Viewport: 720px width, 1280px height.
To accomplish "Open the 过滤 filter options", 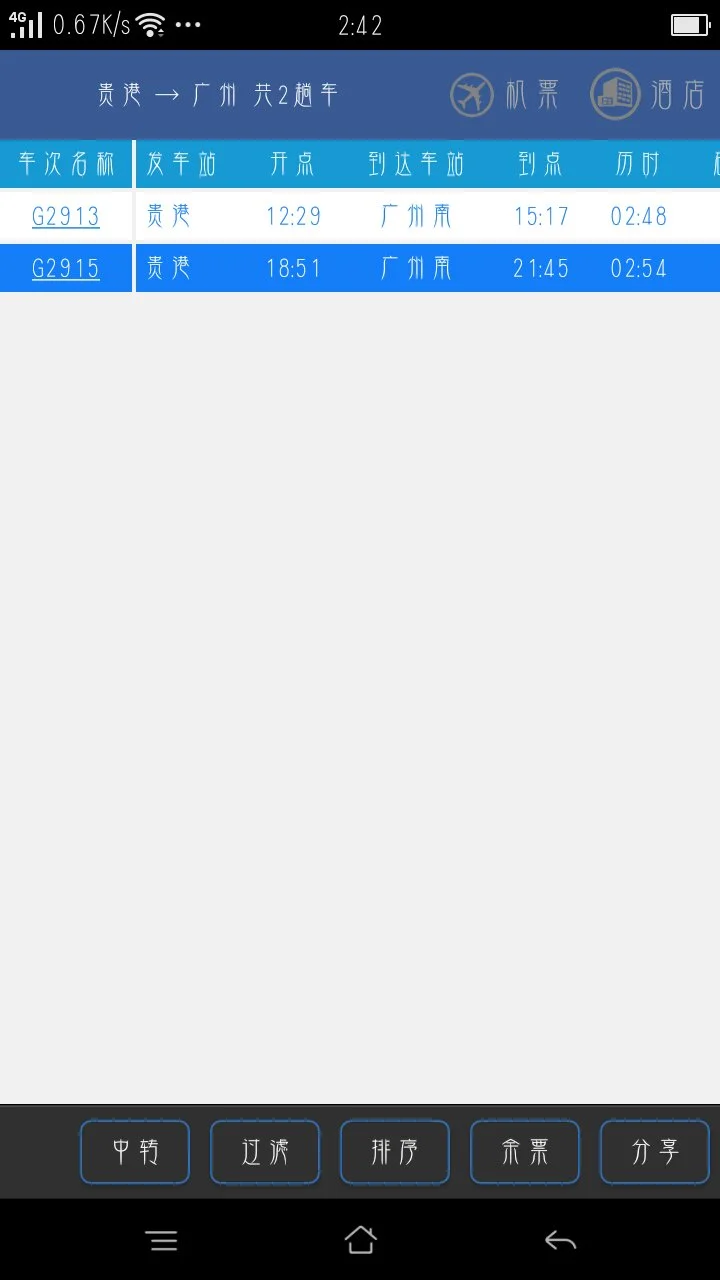I will point(265,1152).
